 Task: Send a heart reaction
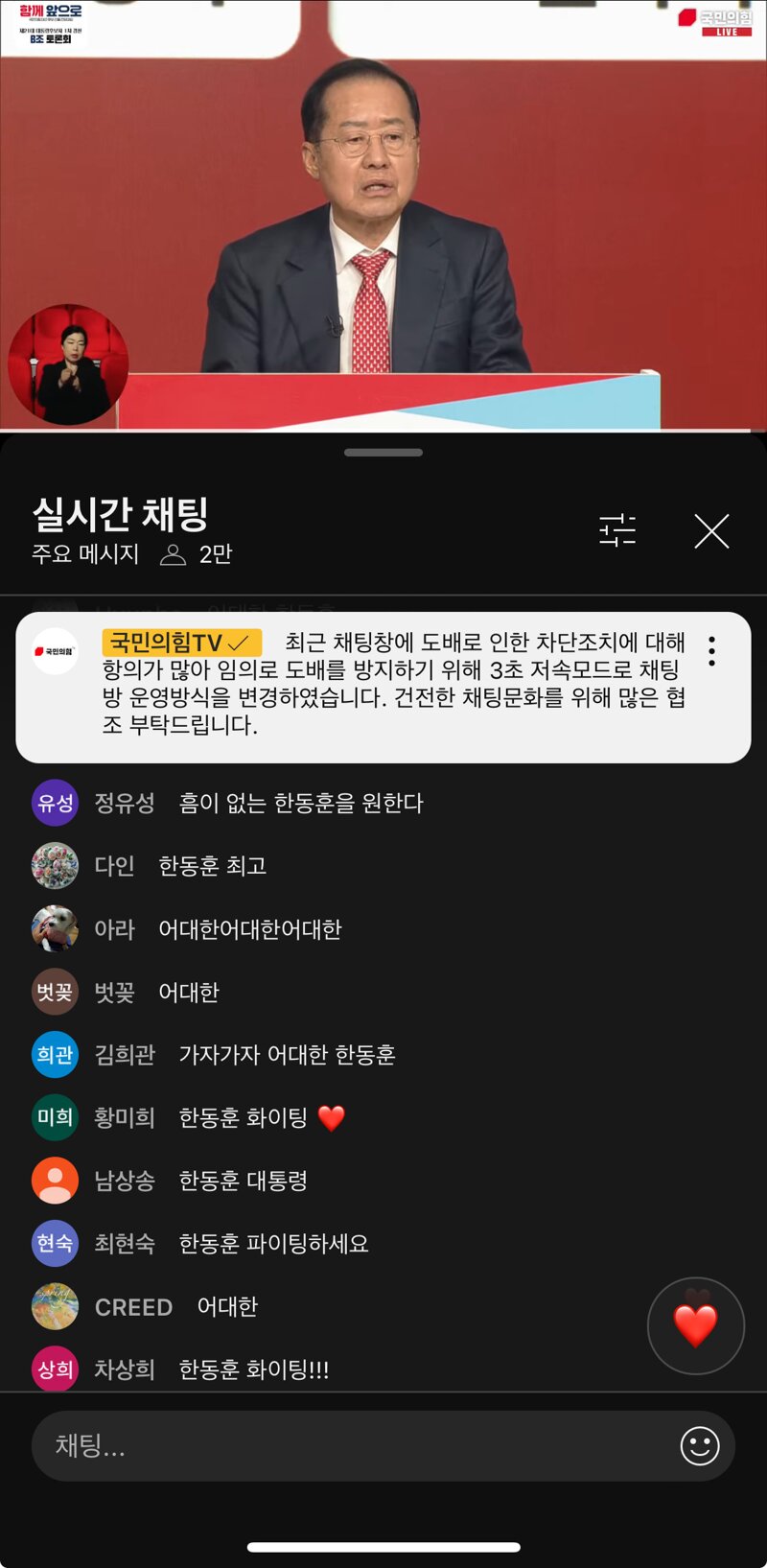[x=695, y=1325]
